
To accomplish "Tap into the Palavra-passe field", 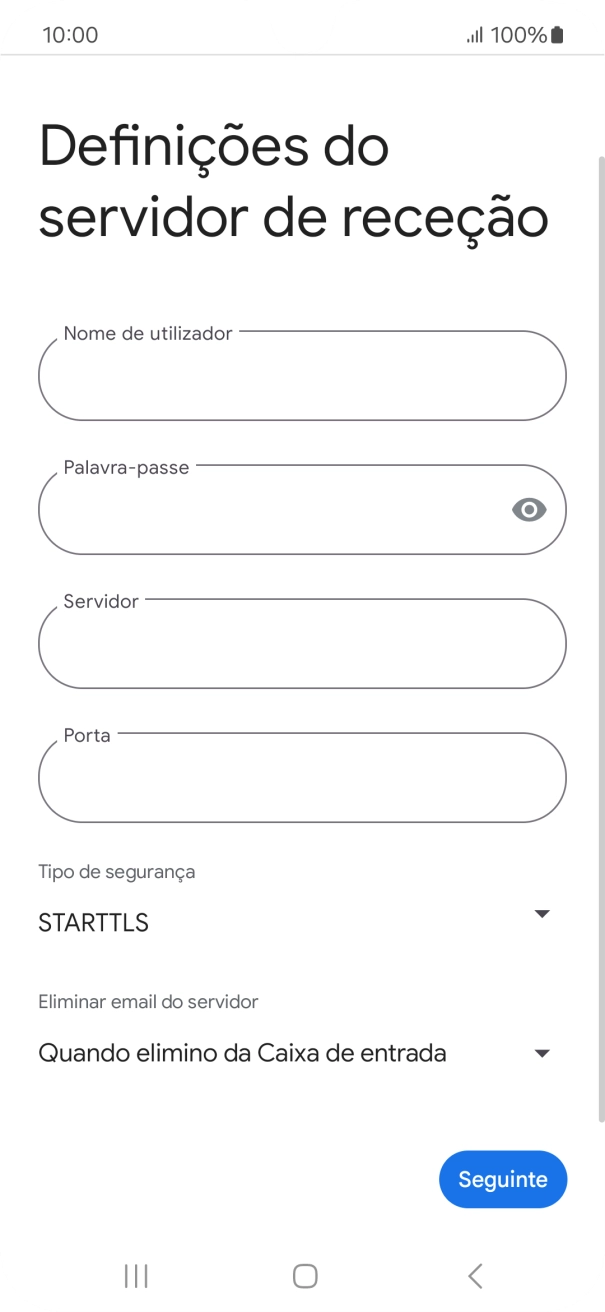I will pos(270,510).
